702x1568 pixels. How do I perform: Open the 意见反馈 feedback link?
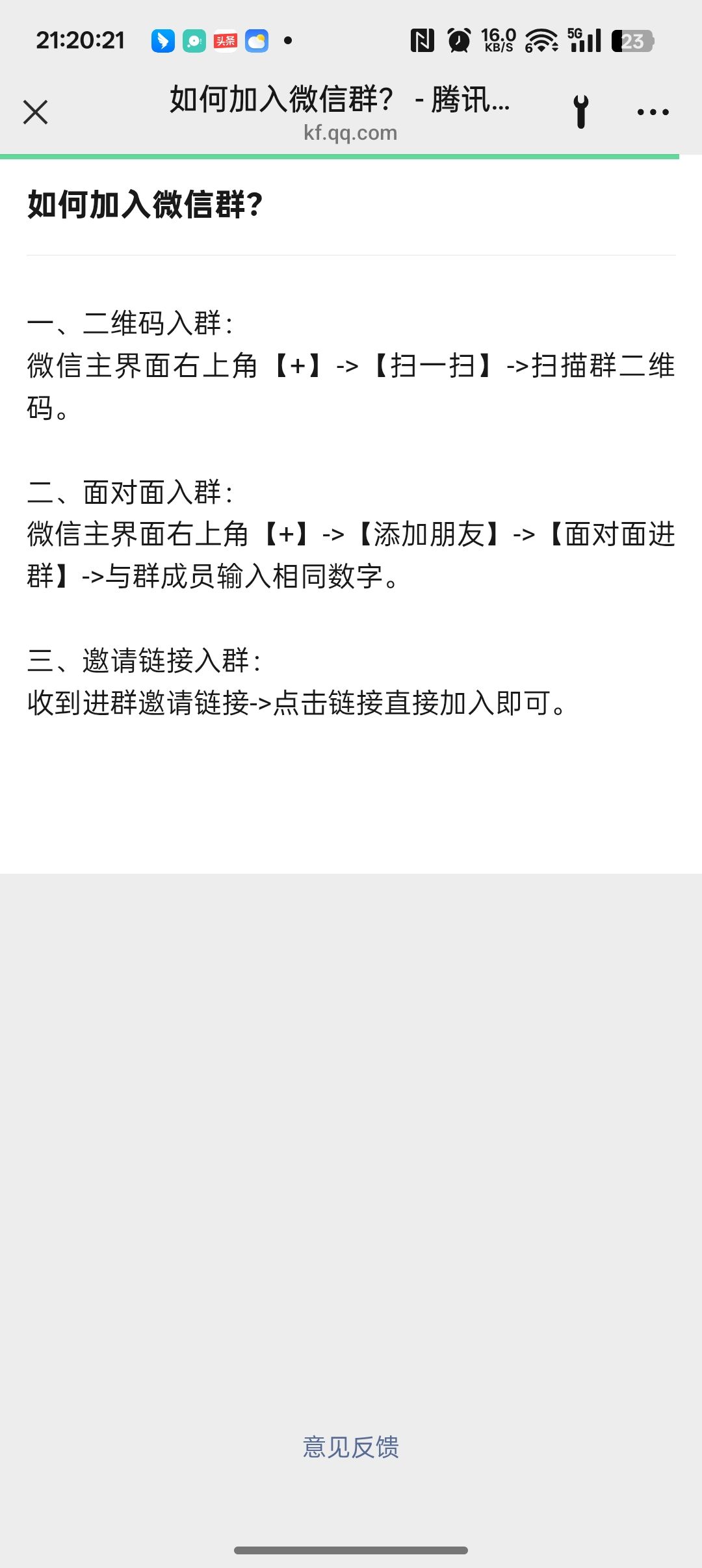coord(351,1447)
